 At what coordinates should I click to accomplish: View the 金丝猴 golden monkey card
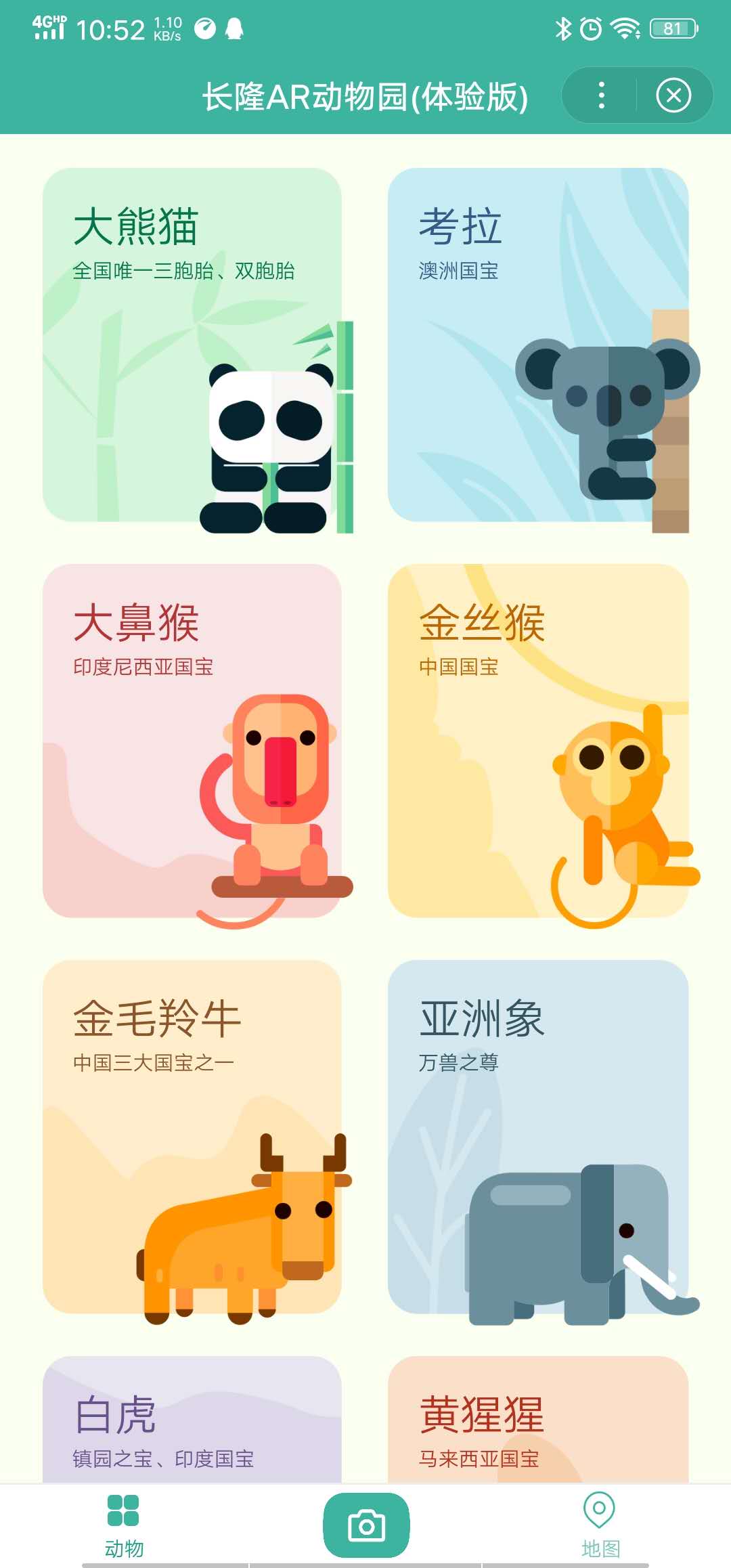point(538,741)
